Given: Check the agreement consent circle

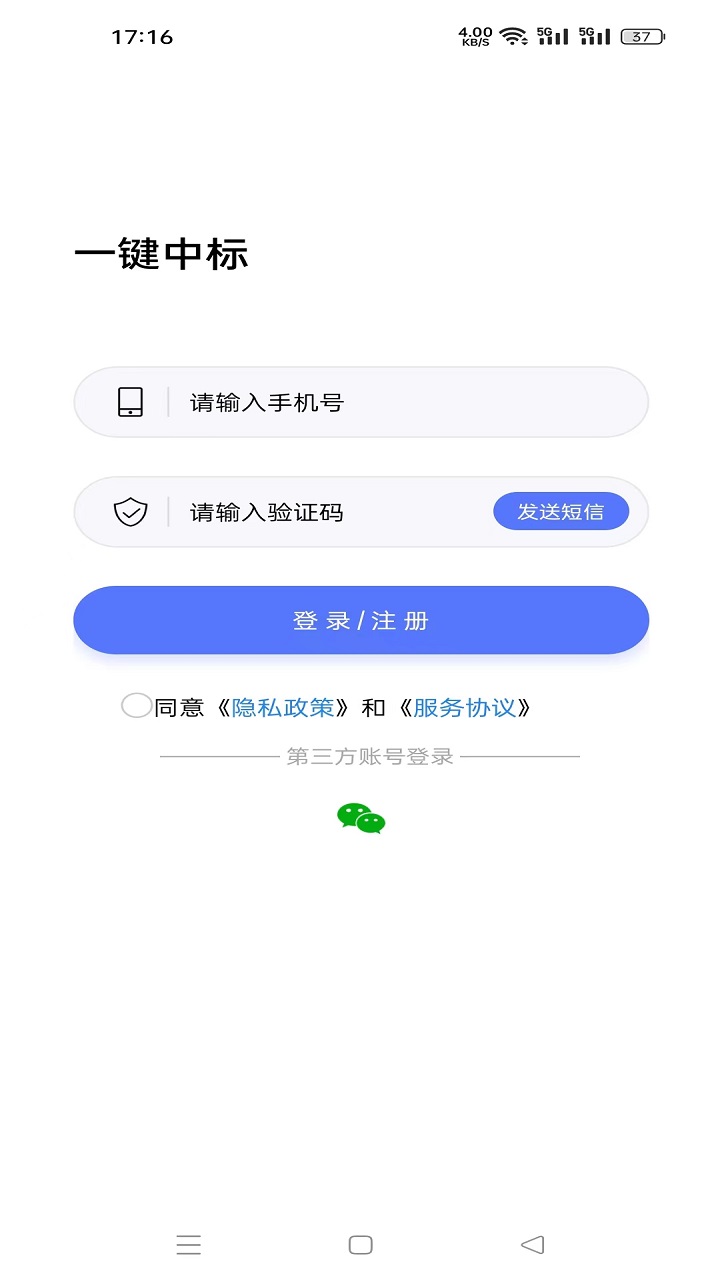Looking at the screenshot, I should [136, 706].
